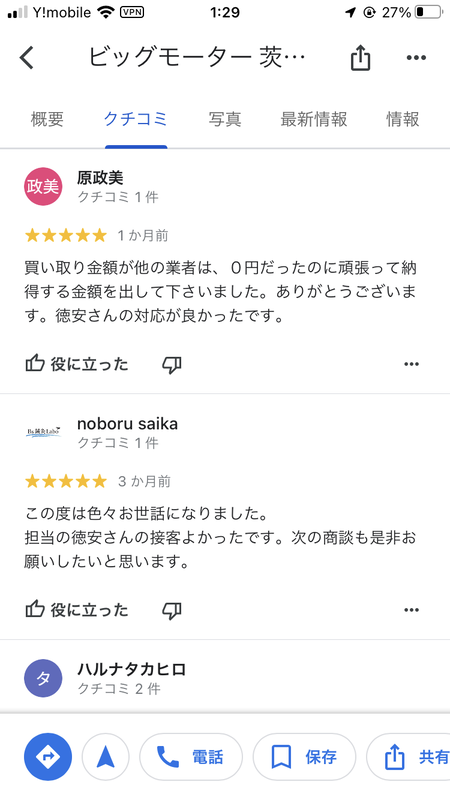The height and width of the screenshot is (800, 450).
Task: Open more options for 原政美's review
Action: 411,364
